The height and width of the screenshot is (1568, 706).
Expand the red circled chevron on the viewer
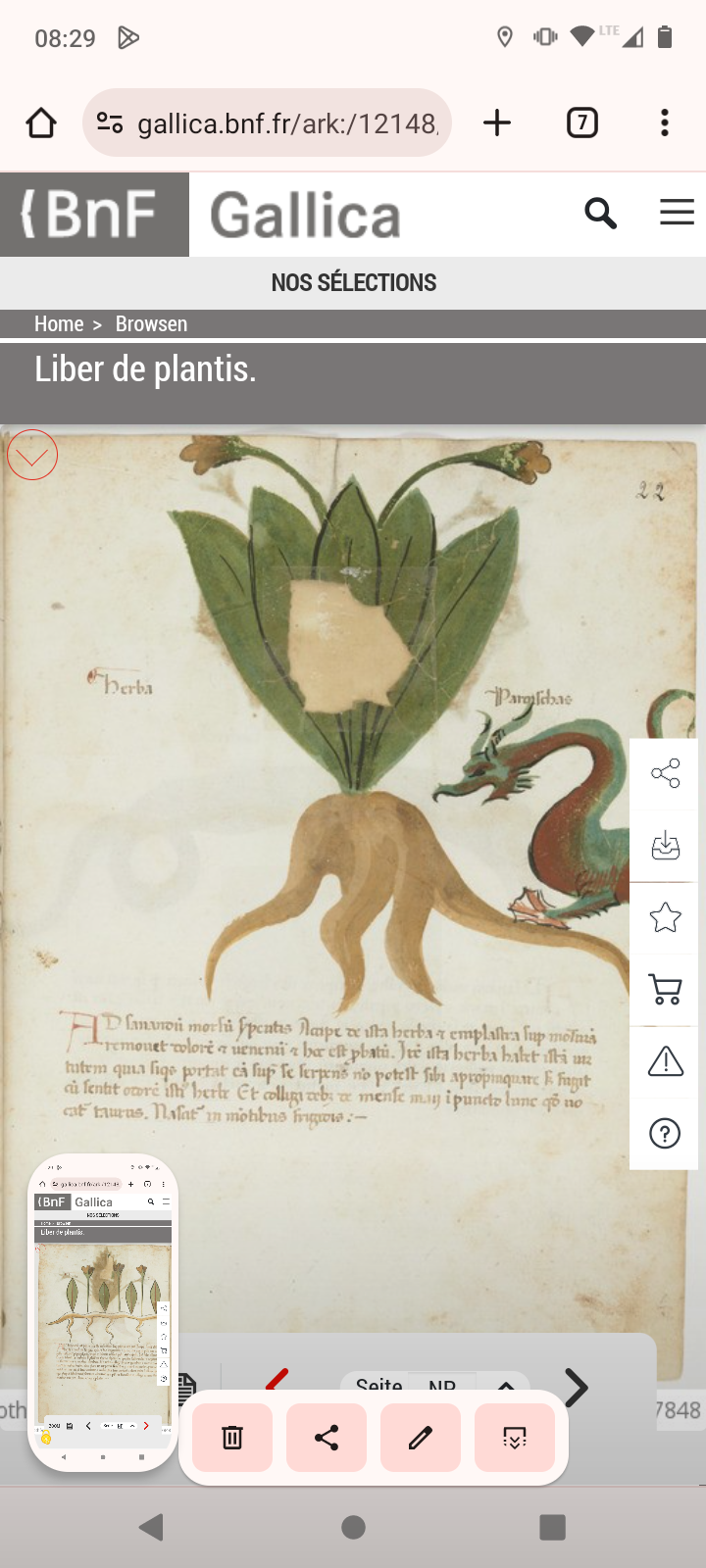pos(32,455)
